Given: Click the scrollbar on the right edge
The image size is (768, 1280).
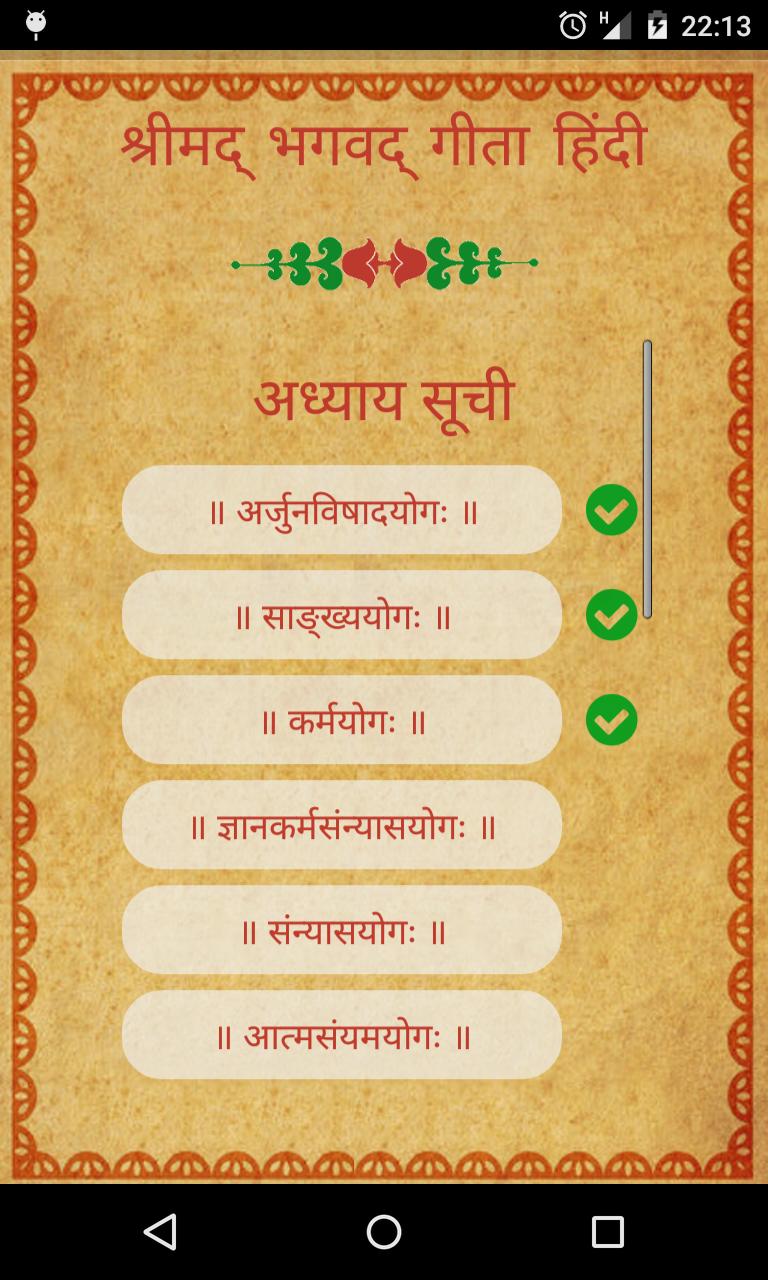Looking at the screenshot, I should [649, 480].
